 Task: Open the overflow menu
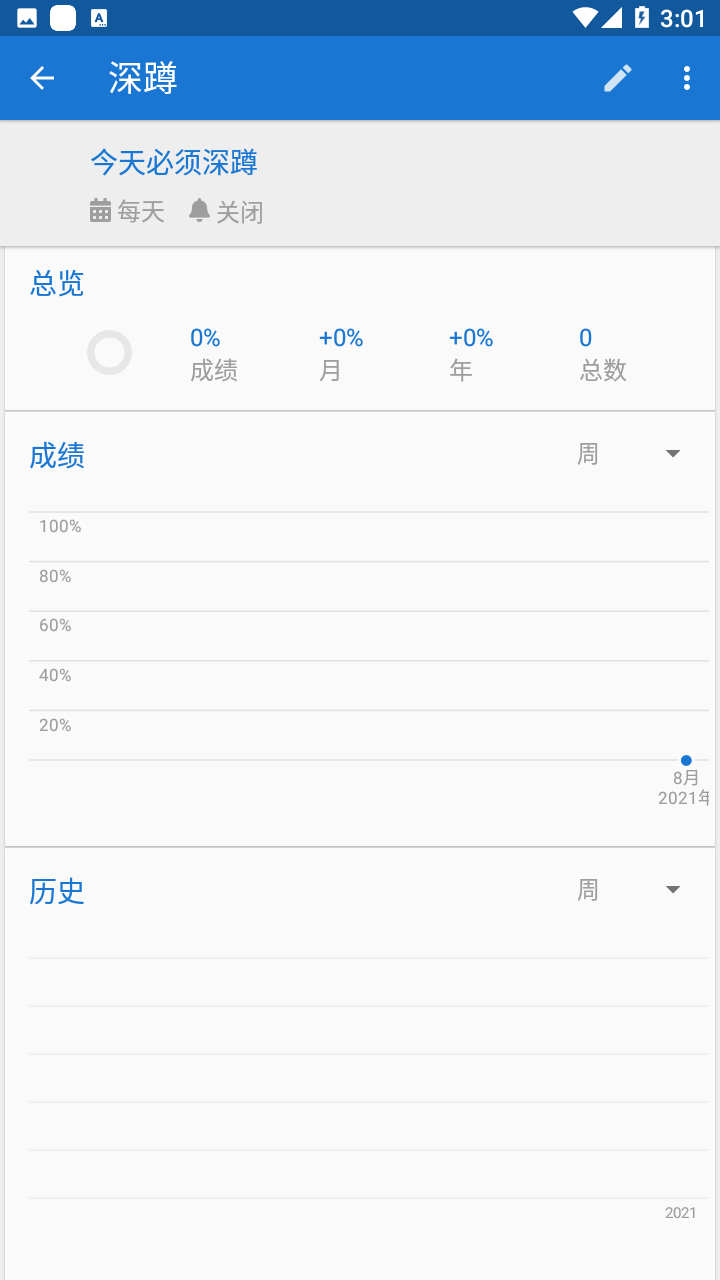click(686, 78)
